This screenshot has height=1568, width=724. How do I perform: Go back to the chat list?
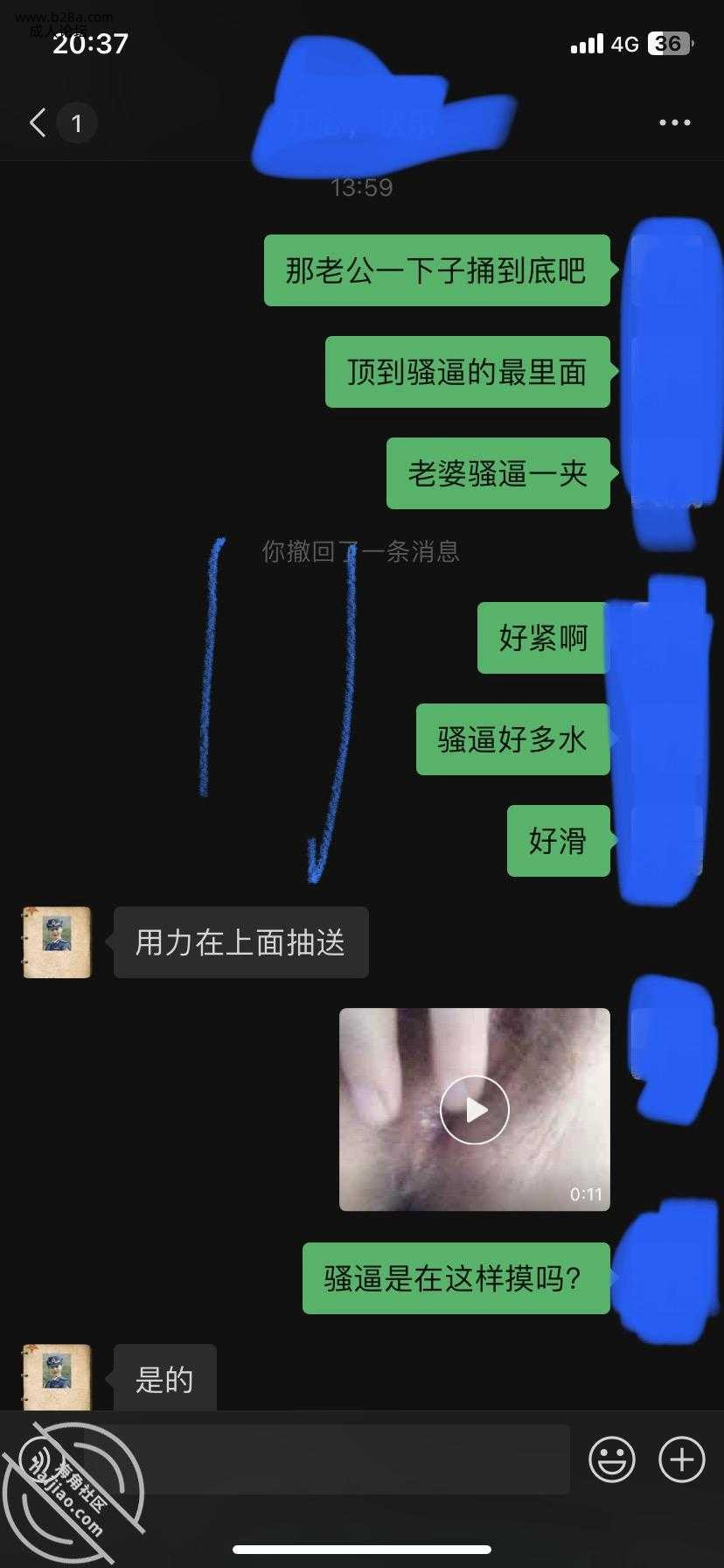(x=38, y=123)
